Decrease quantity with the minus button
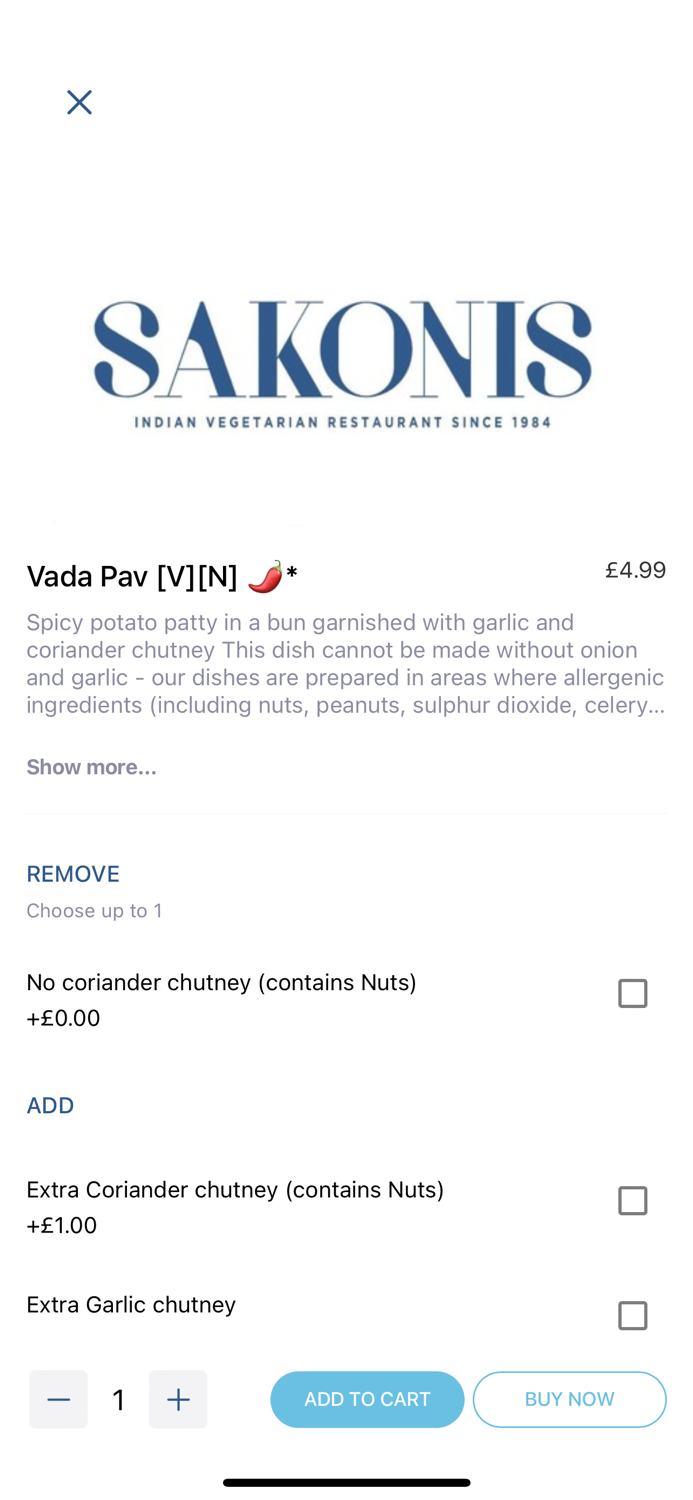 58,1399
